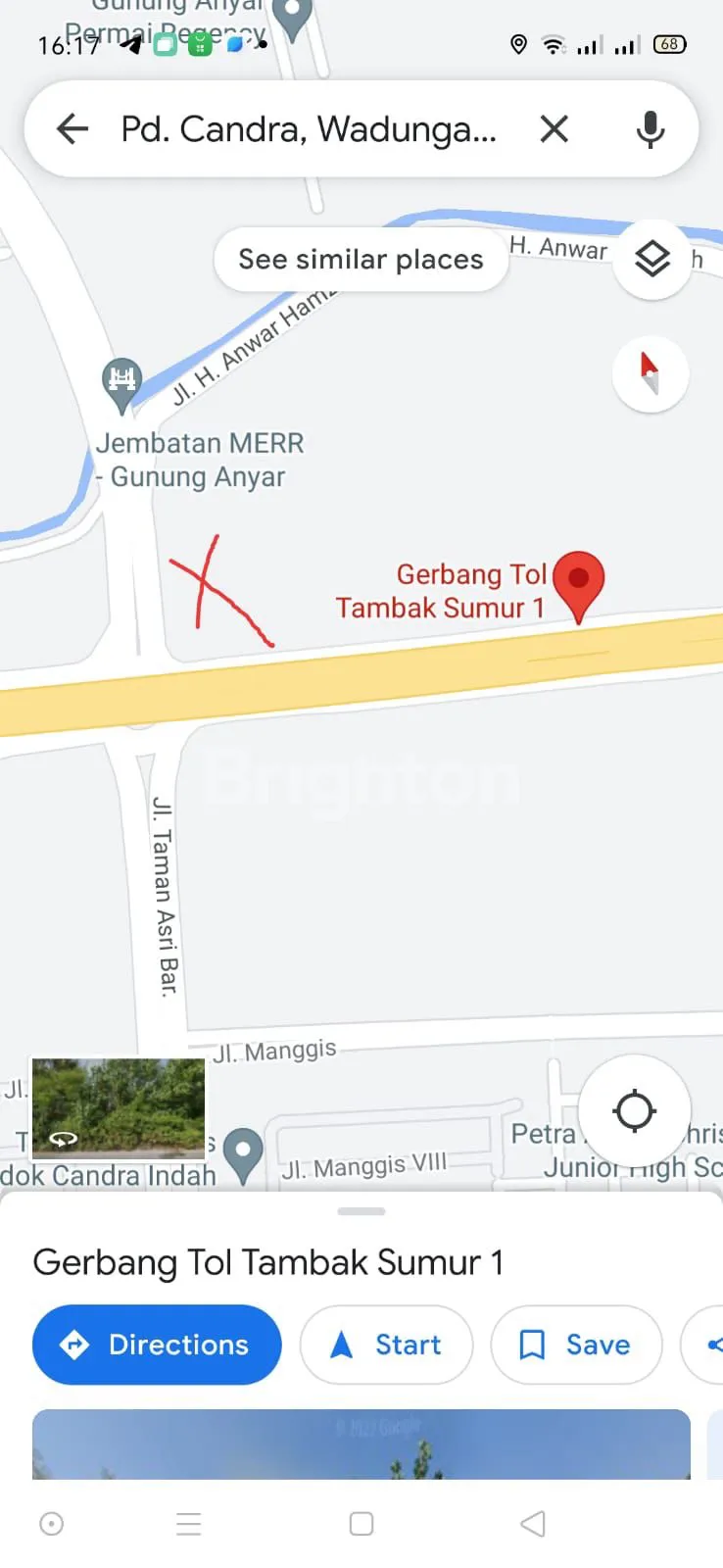Clear the search text with the X
The width and height of the screenshot is (723, 1568).
(554, 128)
